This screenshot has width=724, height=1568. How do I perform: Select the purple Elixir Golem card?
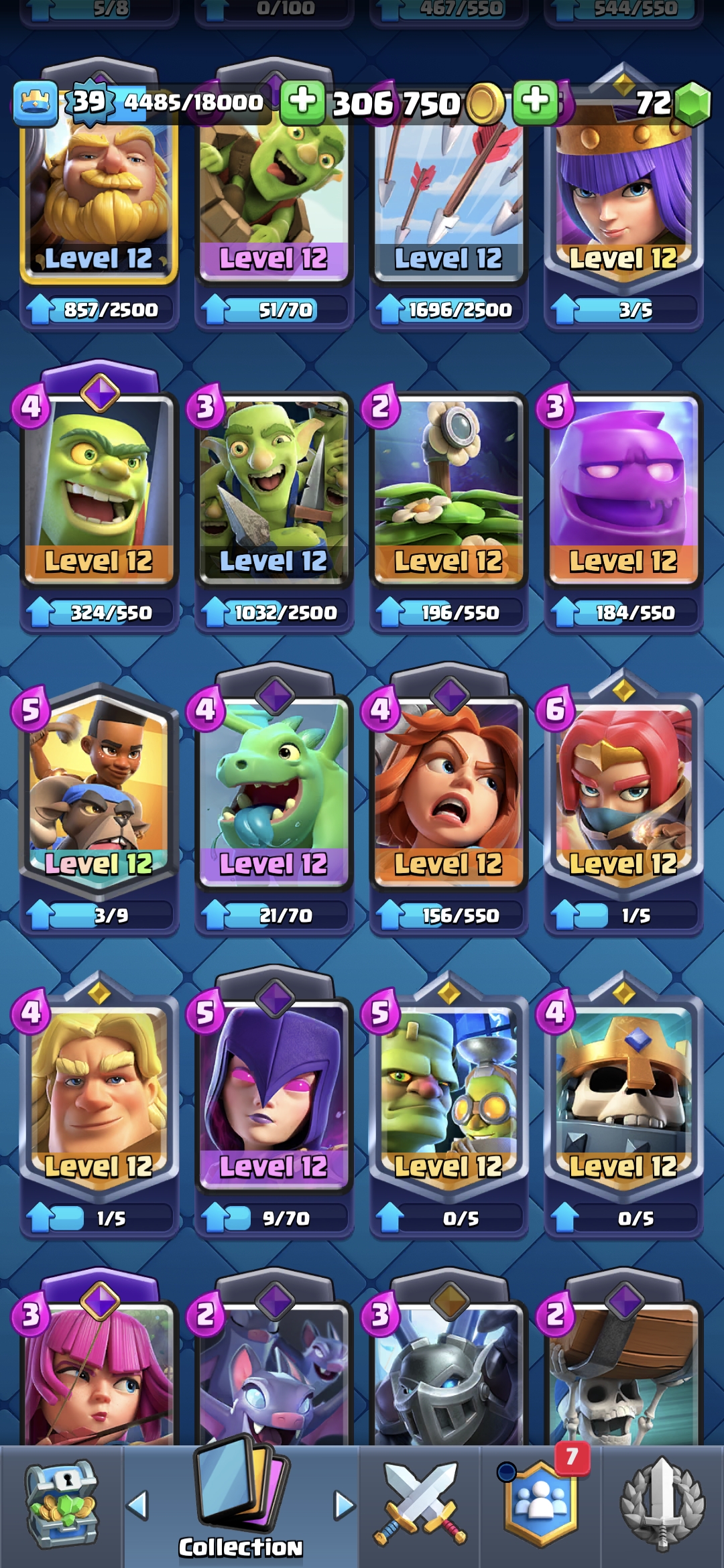(623, 489)
